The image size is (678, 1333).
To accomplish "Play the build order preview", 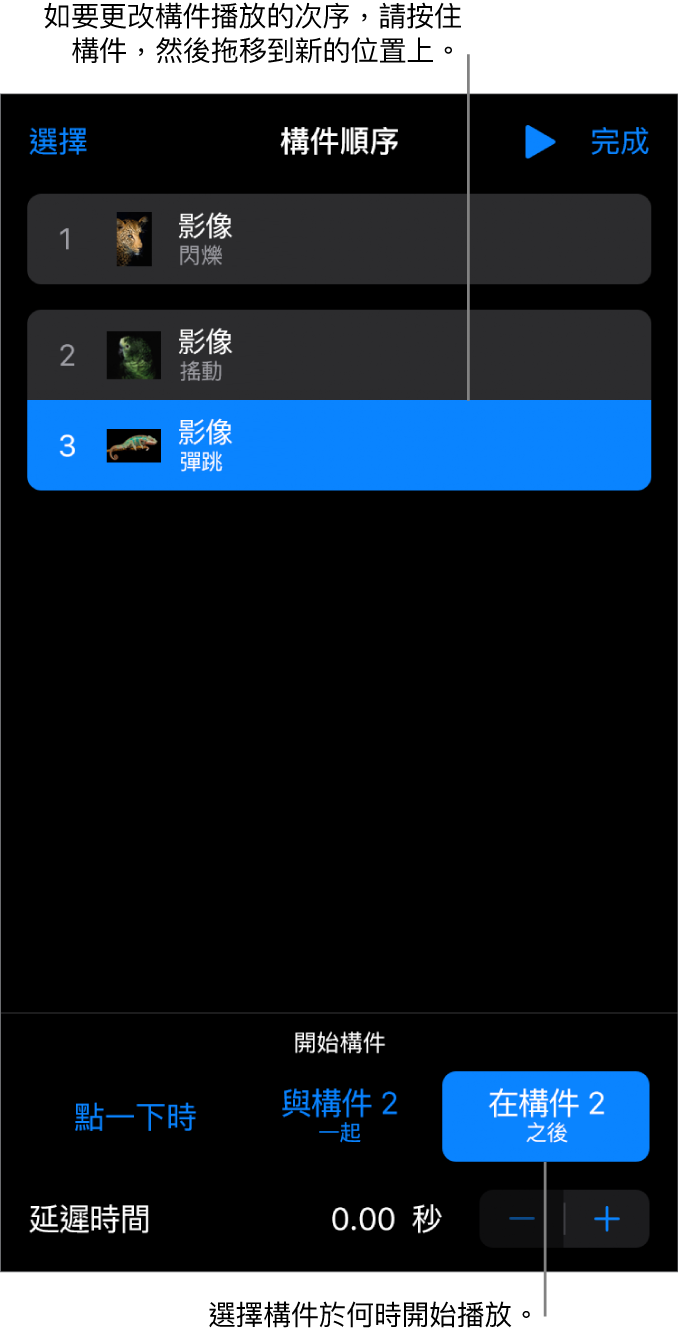I will pos(539,142).
